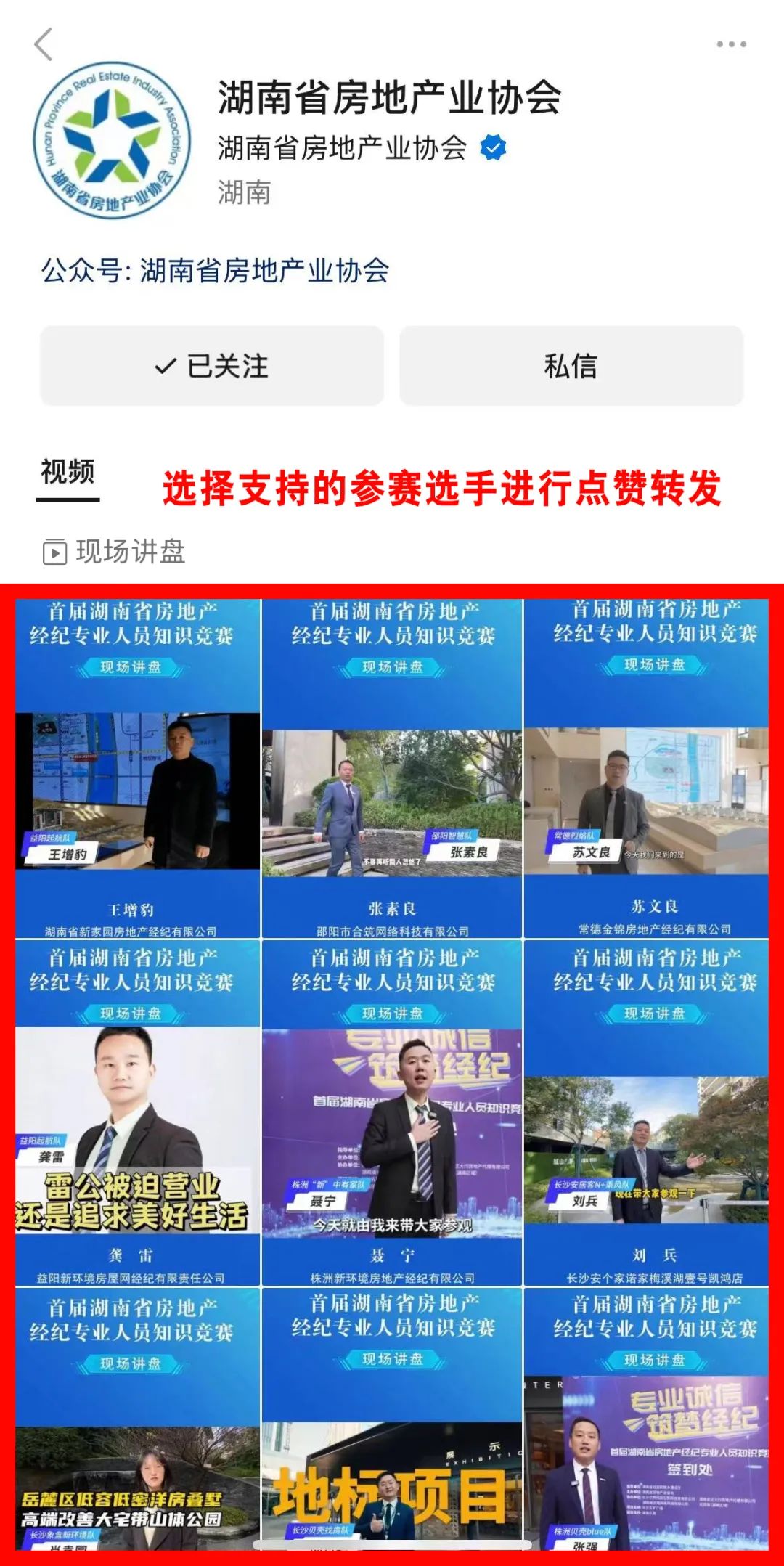Open 苏文良's video thumbnail
This screenshot has height=1566, width=784.
646,800
